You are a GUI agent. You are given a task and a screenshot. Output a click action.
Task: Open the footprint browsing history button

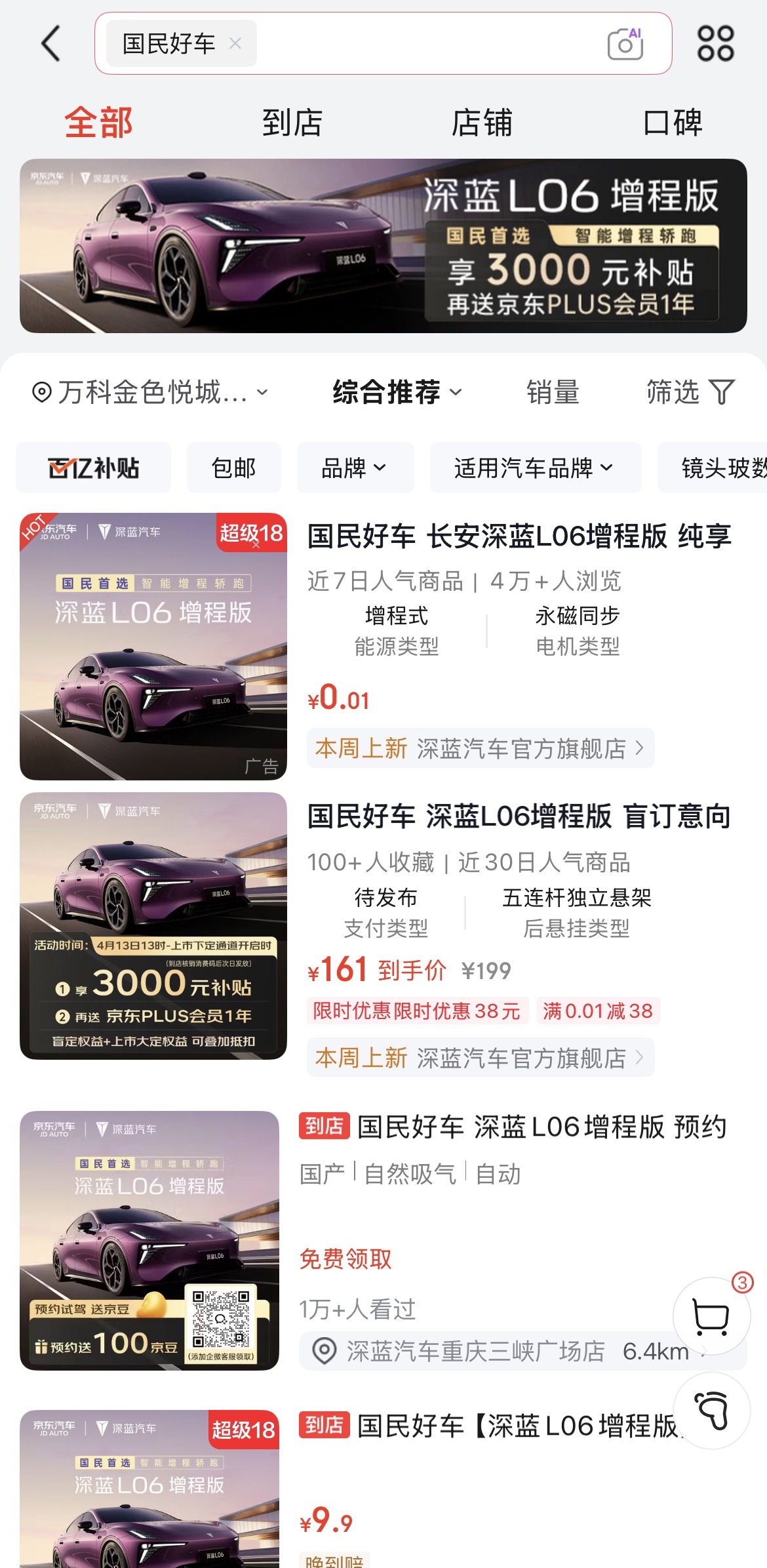[x=712, y=1410]
